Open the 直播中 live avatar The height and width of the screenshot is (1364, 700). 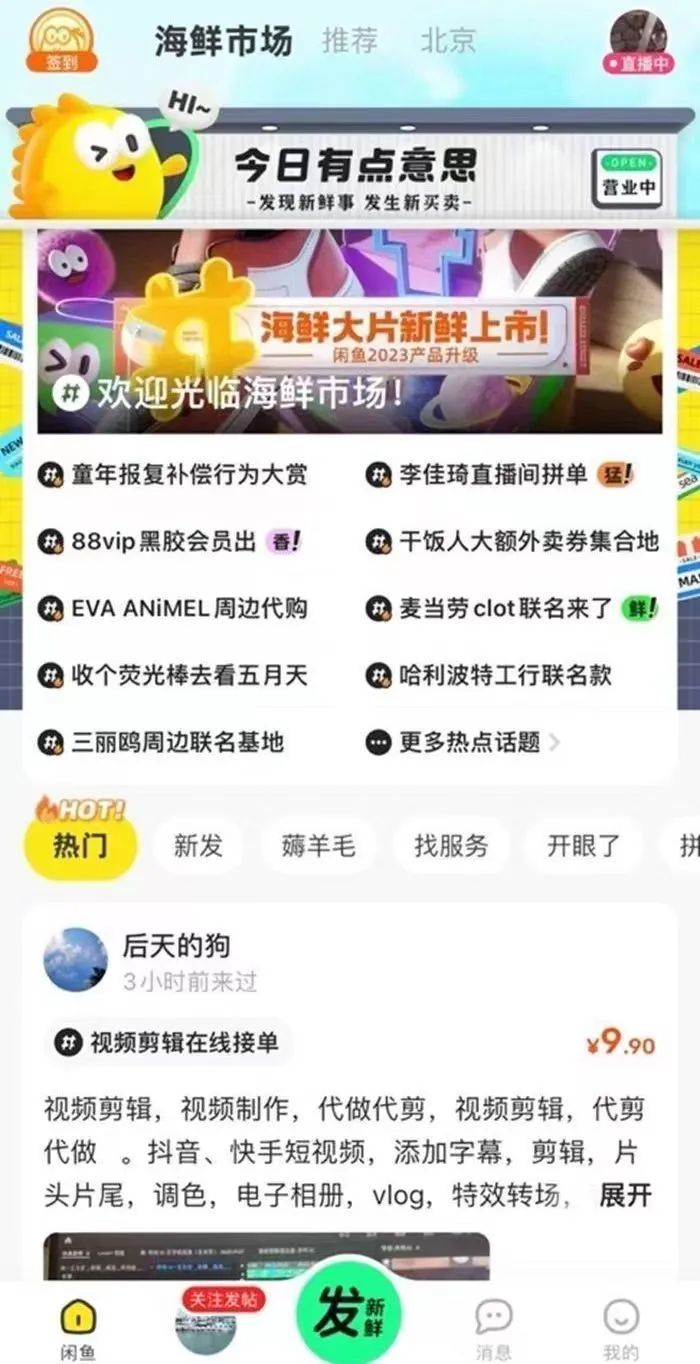click(638, 41)
